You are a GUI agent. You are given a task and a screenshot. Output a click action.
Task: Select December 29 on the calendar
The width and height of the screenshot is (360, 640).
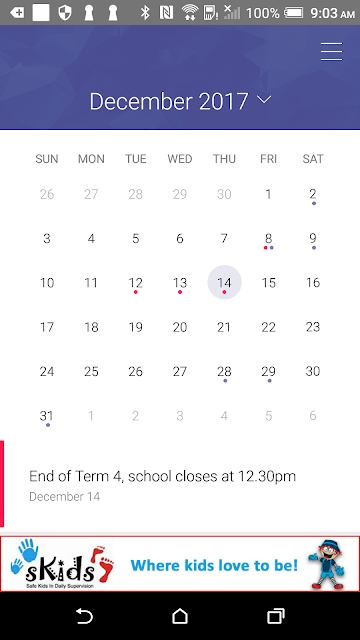(269, 371)
